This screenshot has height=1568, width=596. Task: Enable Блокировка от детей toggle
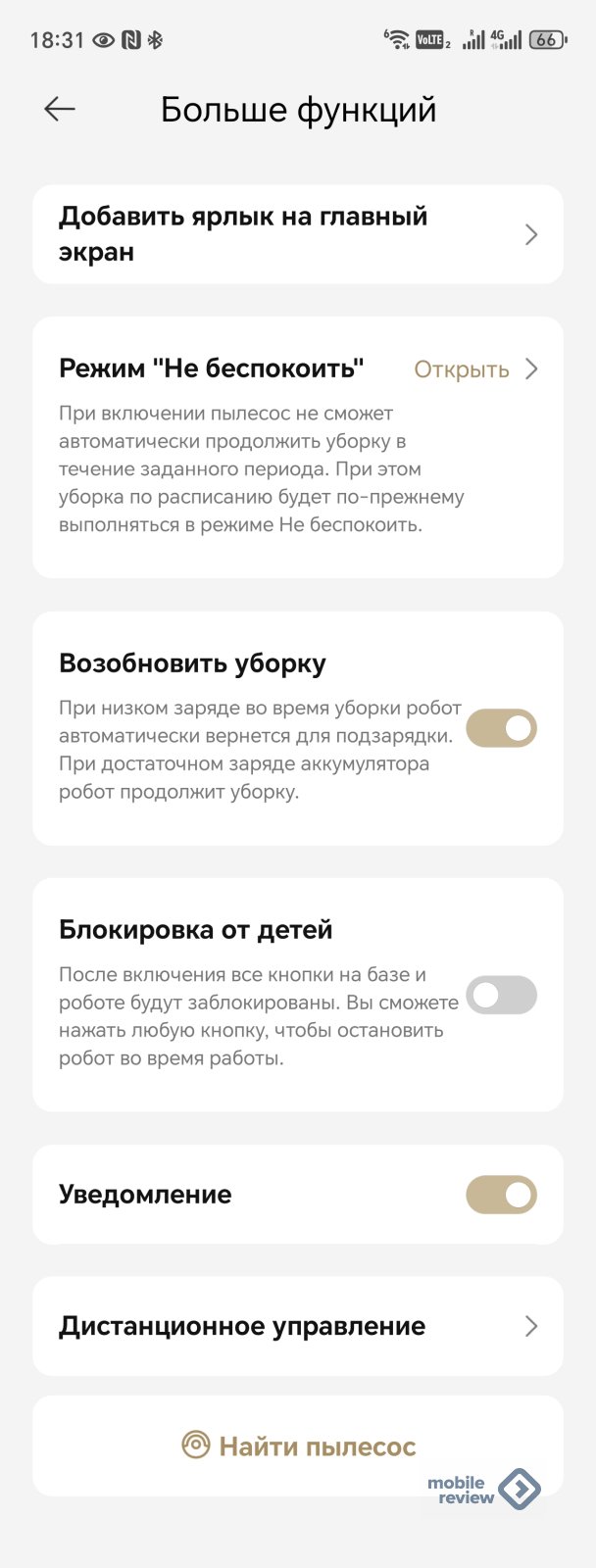click(501, 995)
